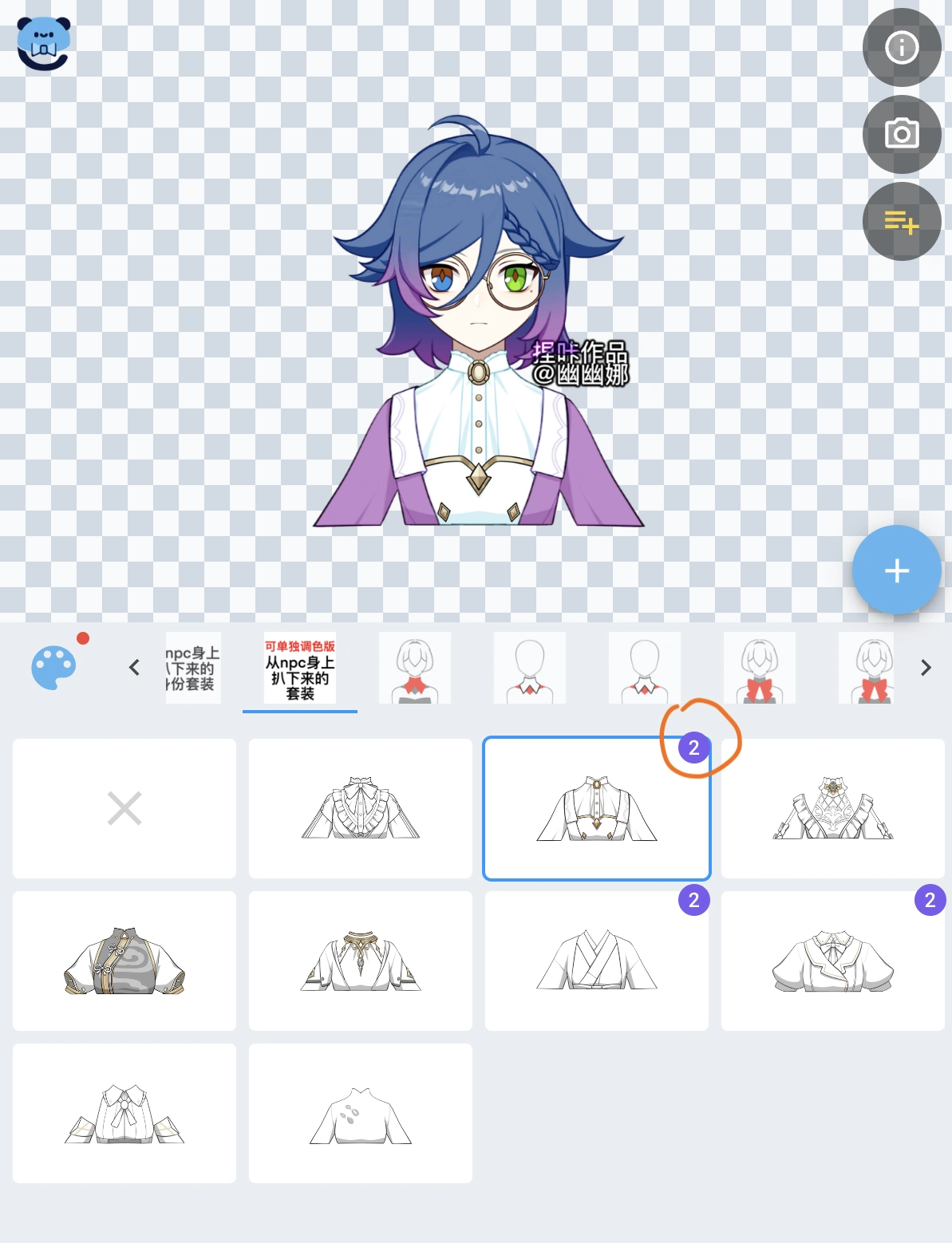Viewport: 952px width, 1243px height.
Task: Click the '2' badge on the white puff-sleeve top
Action: 929,900
